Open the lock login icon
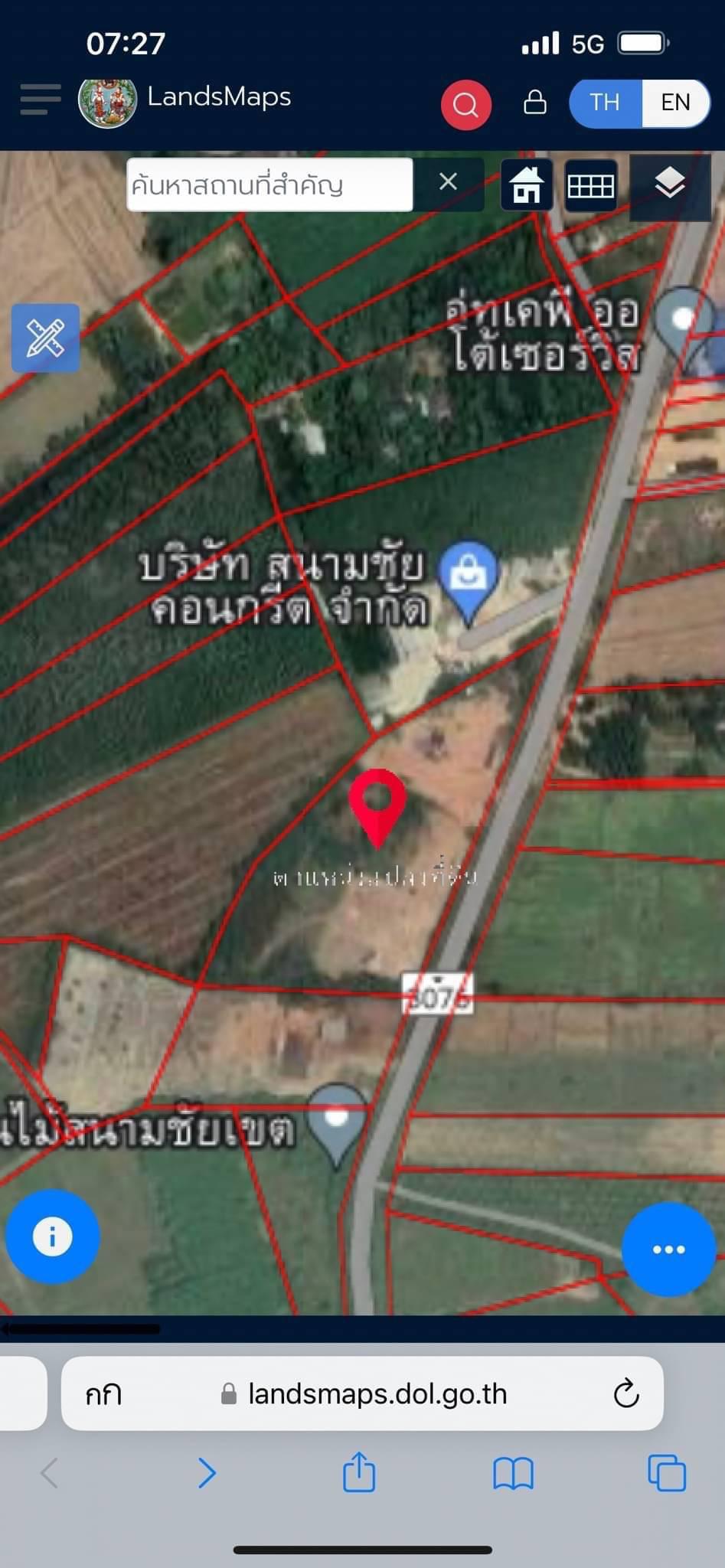The width and height of the screenshot is (725, 1568). tap(535, 102)
